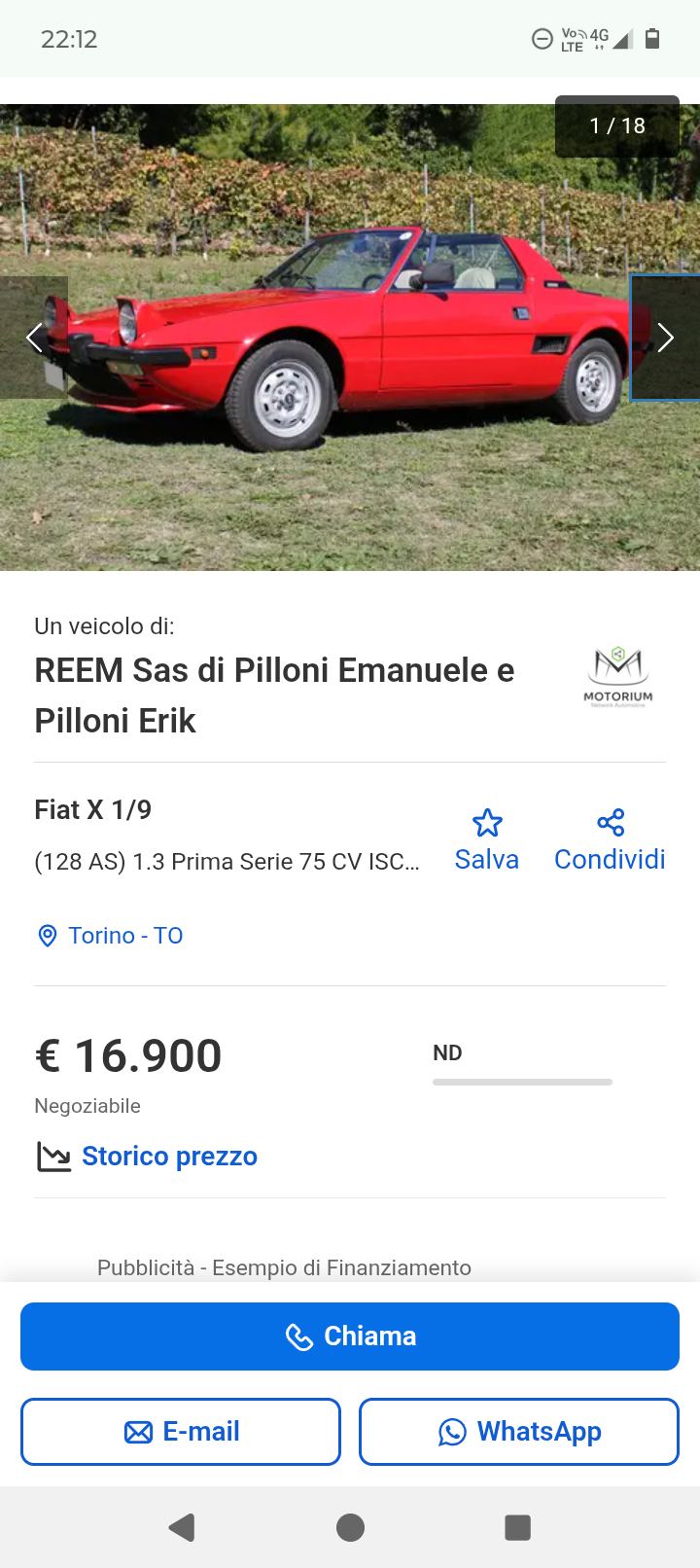Open dealer REEM Sas di Pilloni profile

click(x=274, y=695)
